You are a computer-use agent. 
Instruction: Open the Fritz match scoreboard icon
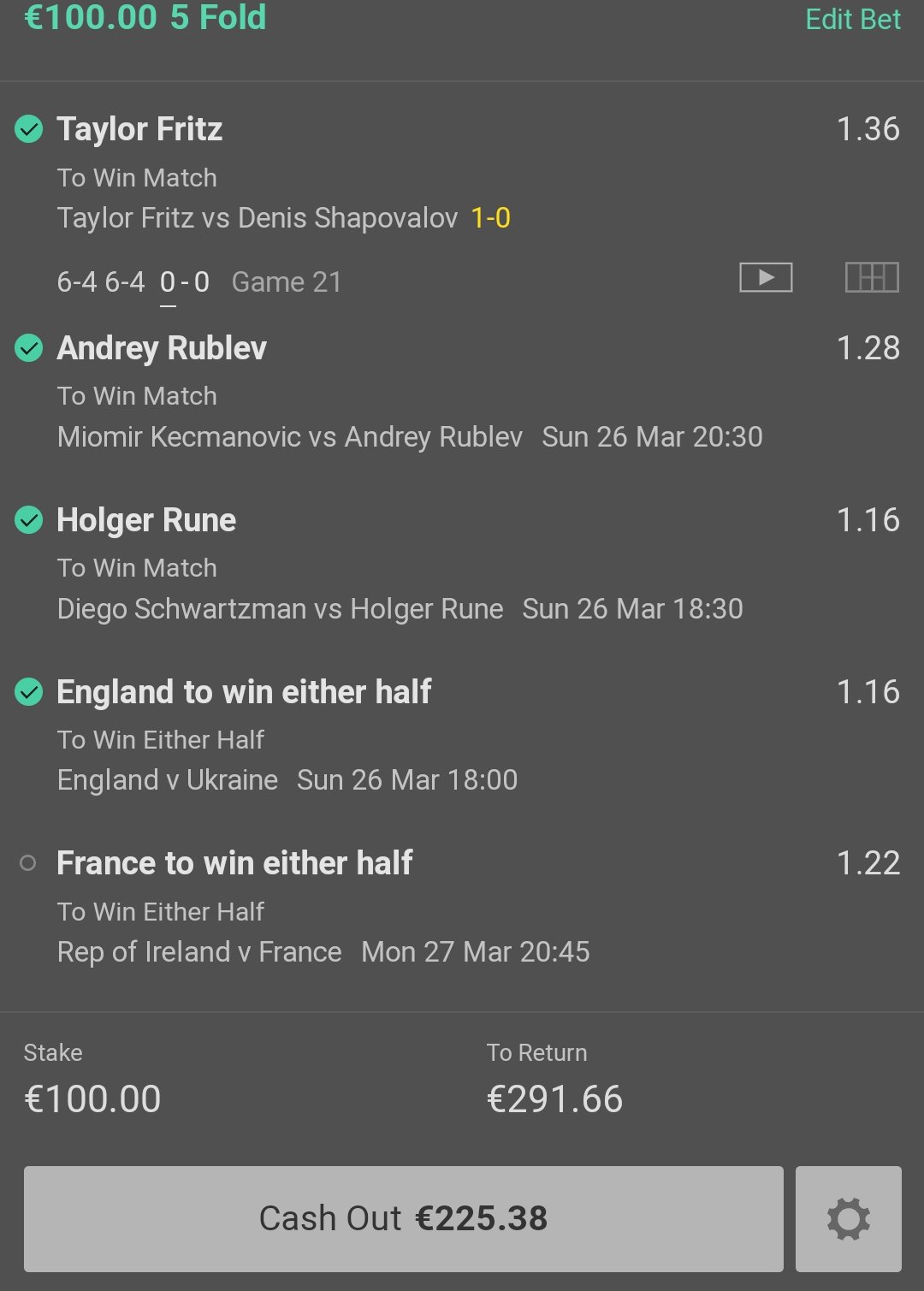tap(871, 277)
